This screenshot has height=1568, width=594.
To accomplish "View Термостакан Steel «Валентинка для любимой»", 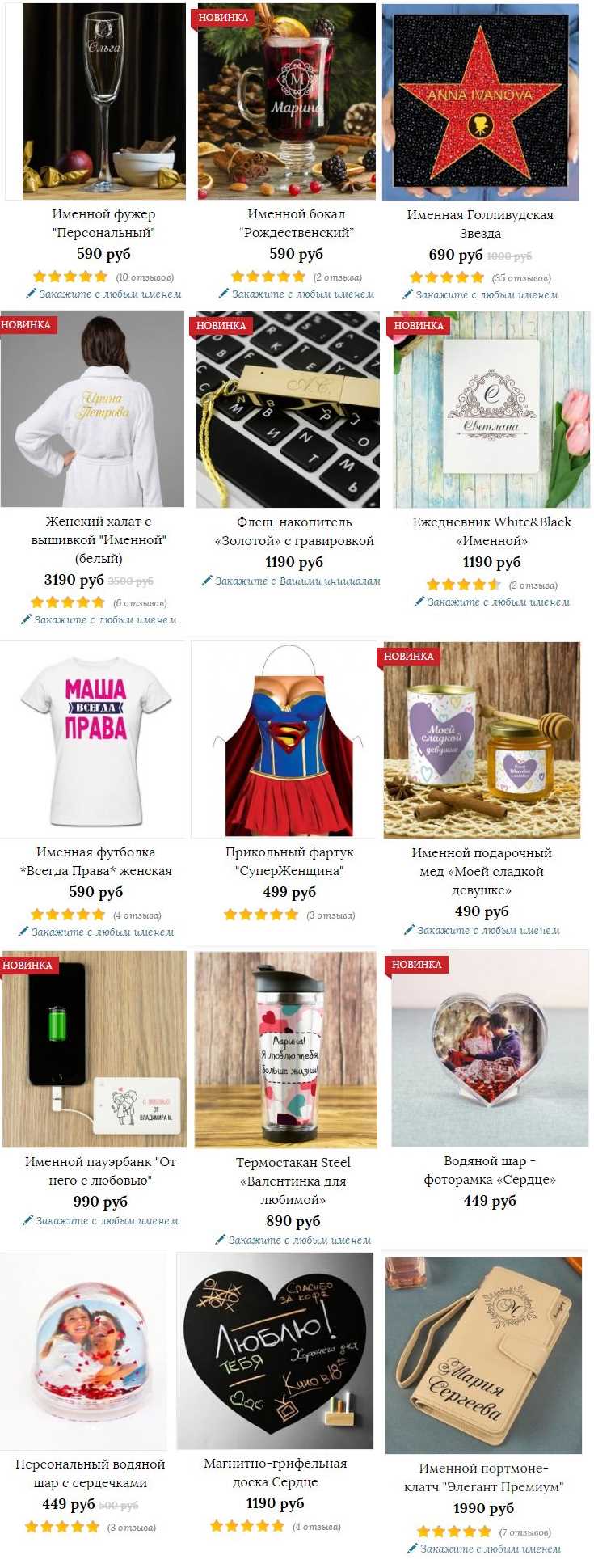I will click(293, 1181).
